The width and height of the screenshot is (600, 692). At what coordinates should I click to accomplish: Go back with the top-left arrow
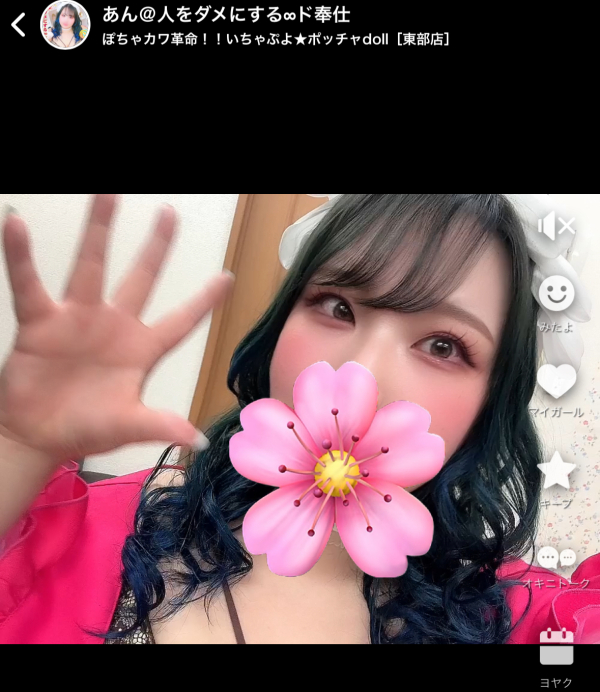(x=18, y=25)
